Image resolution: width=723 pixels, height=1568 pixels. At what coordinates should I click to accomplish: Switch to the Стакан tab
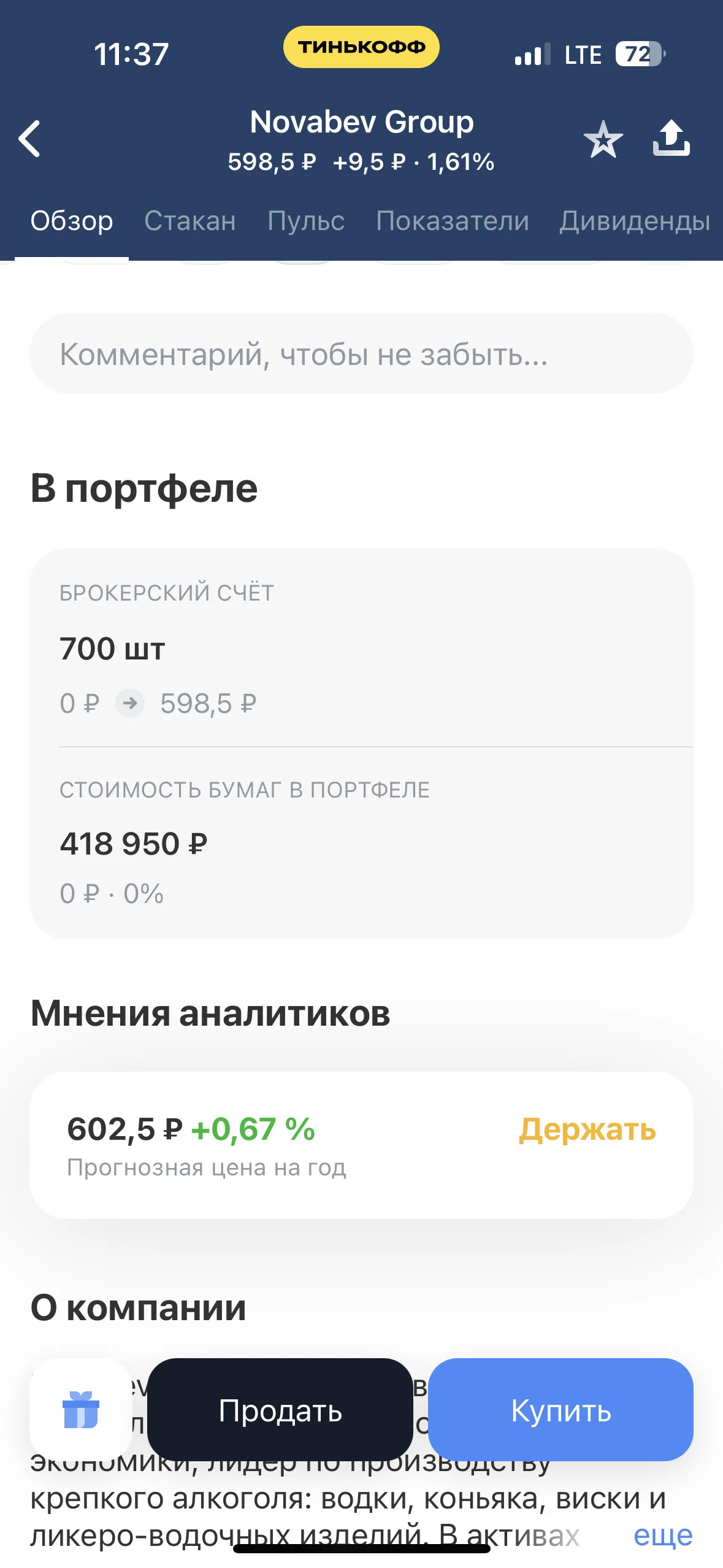(x=190, y=221)
